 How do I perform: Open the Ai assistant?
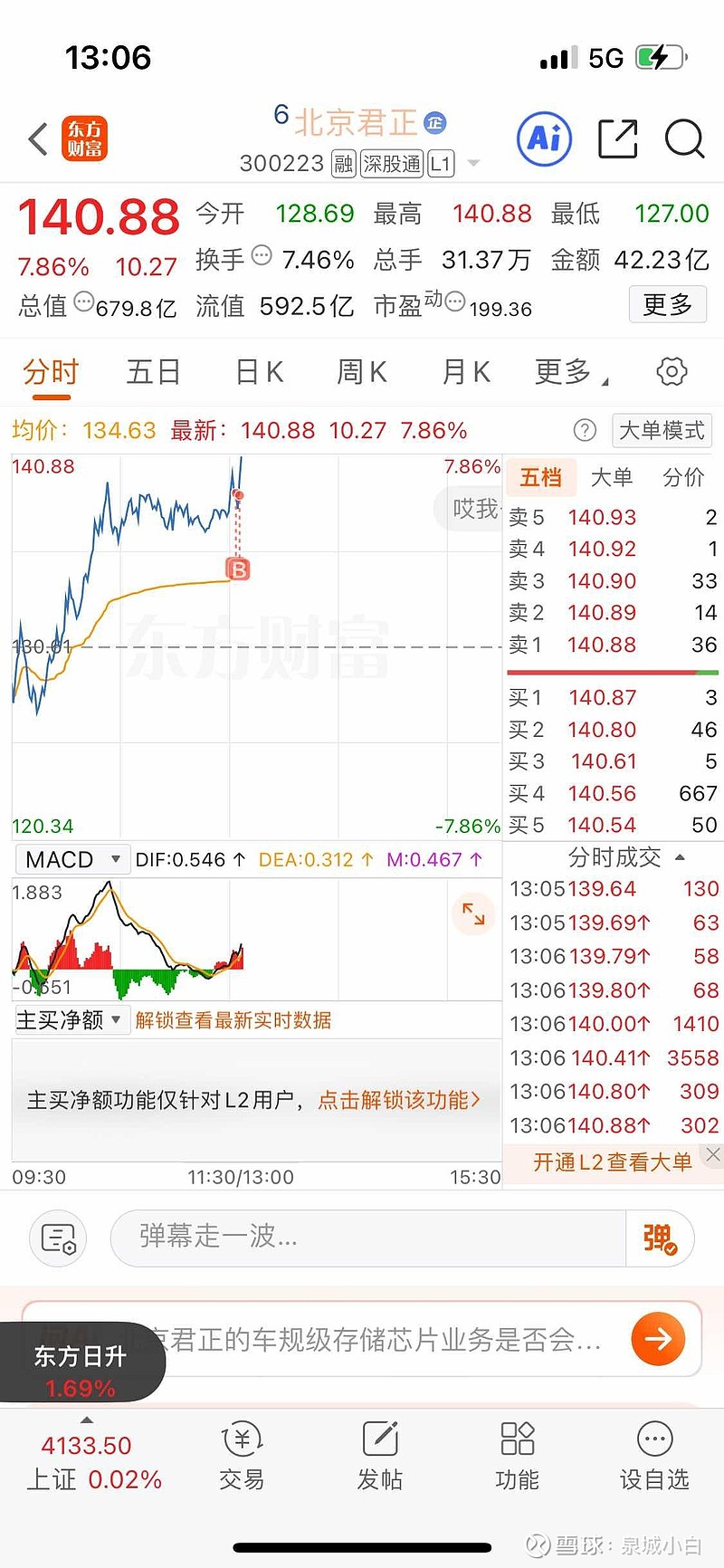[543, 138]
